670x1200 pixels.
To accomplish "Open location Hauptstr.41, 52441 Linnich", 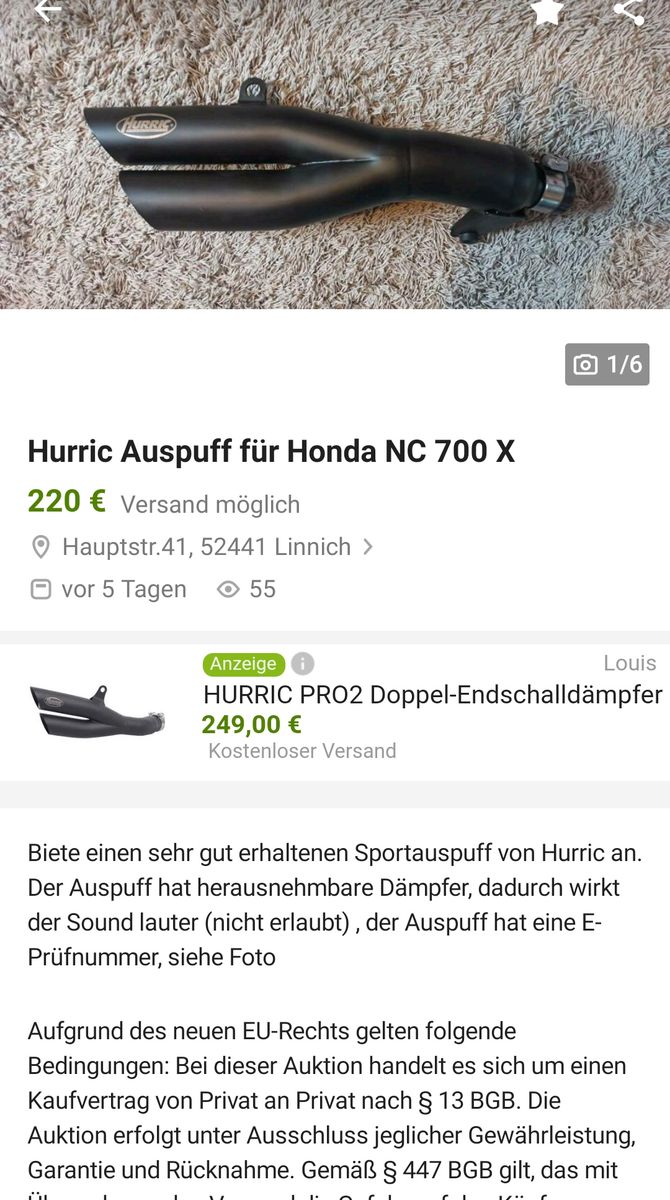I will (205, 547).
